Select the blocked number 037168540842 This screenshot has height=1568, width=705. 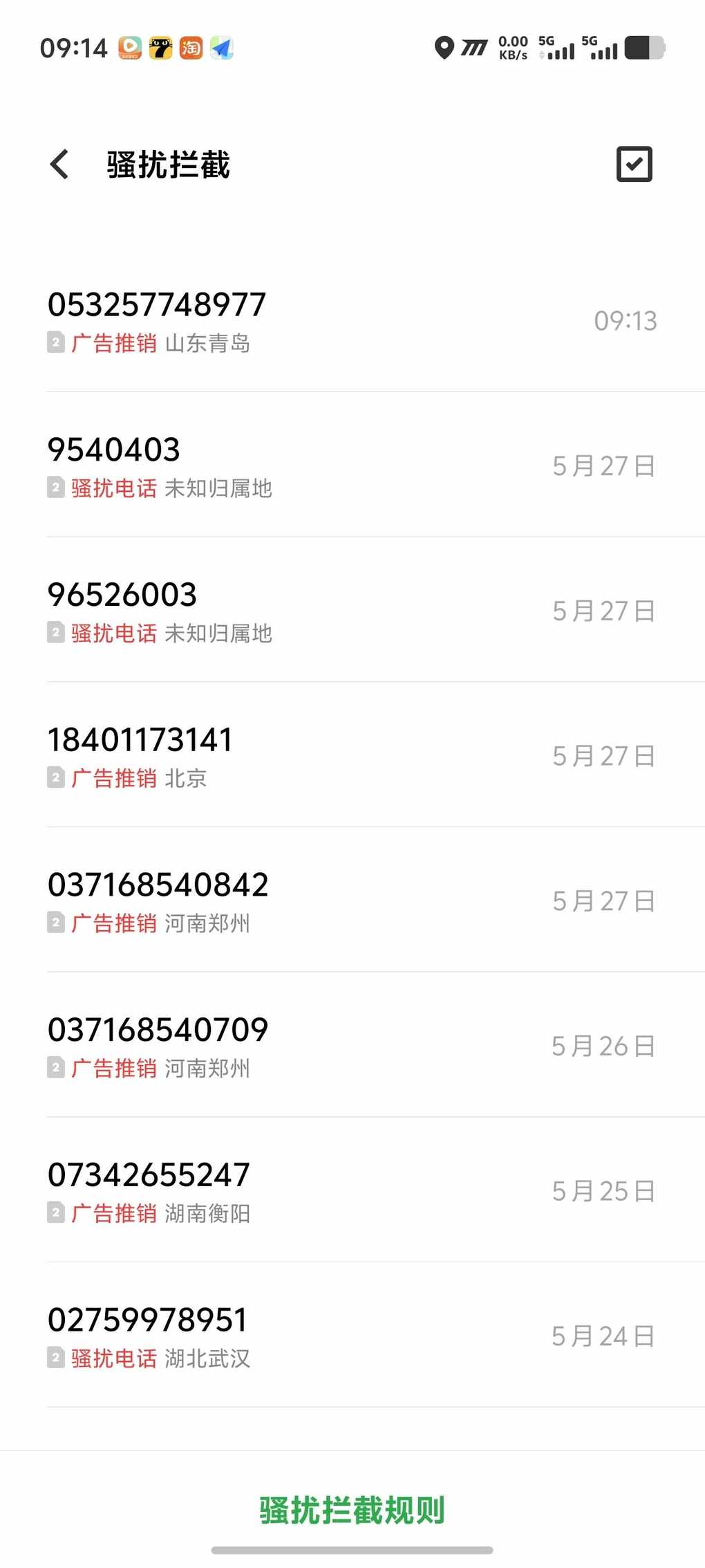tap(352, 900)
